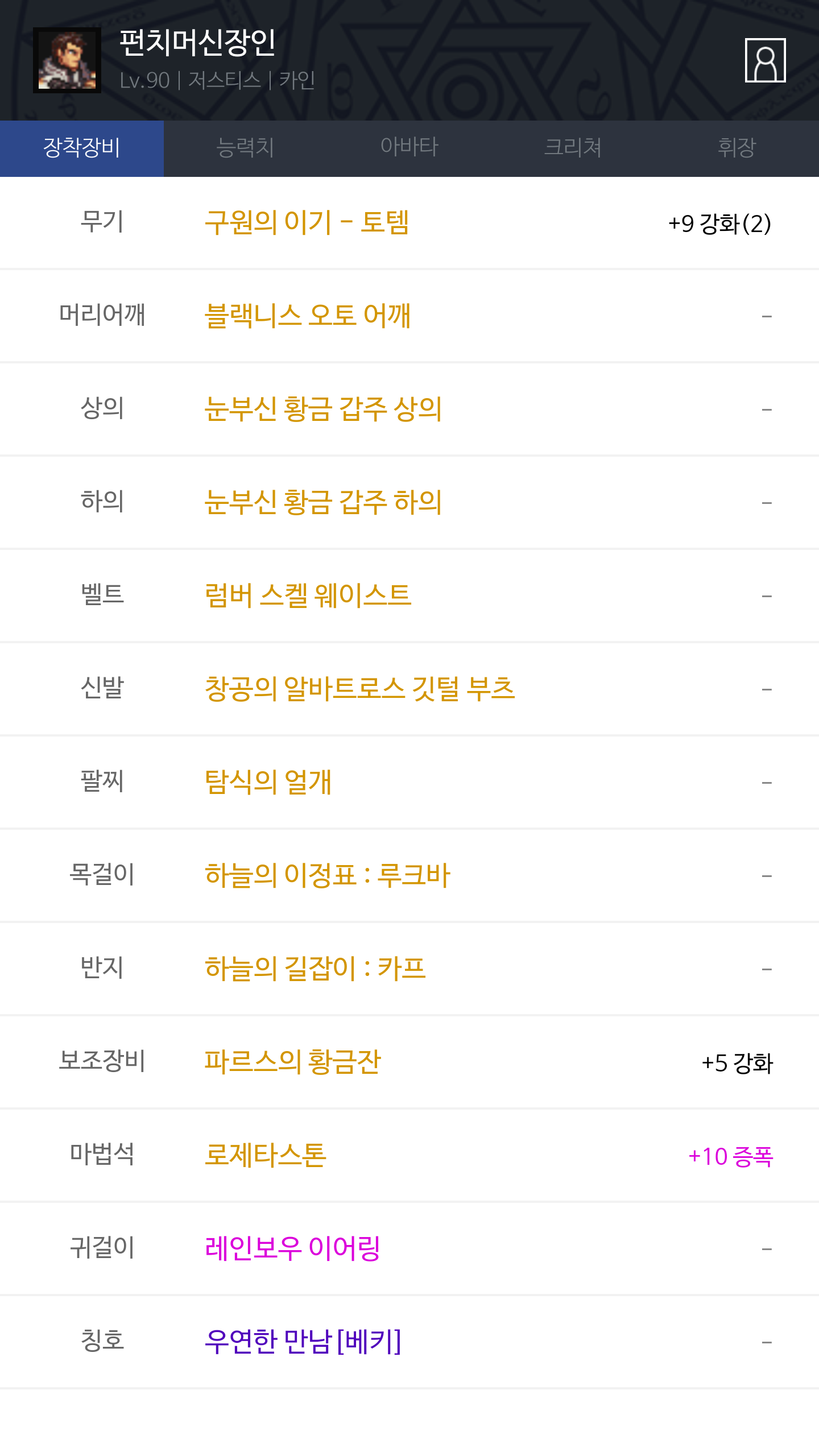The width and height of the screenshot is (819, 1456).
Task: Switch to the 아바타 tab
Action: [x=409, y=148]
